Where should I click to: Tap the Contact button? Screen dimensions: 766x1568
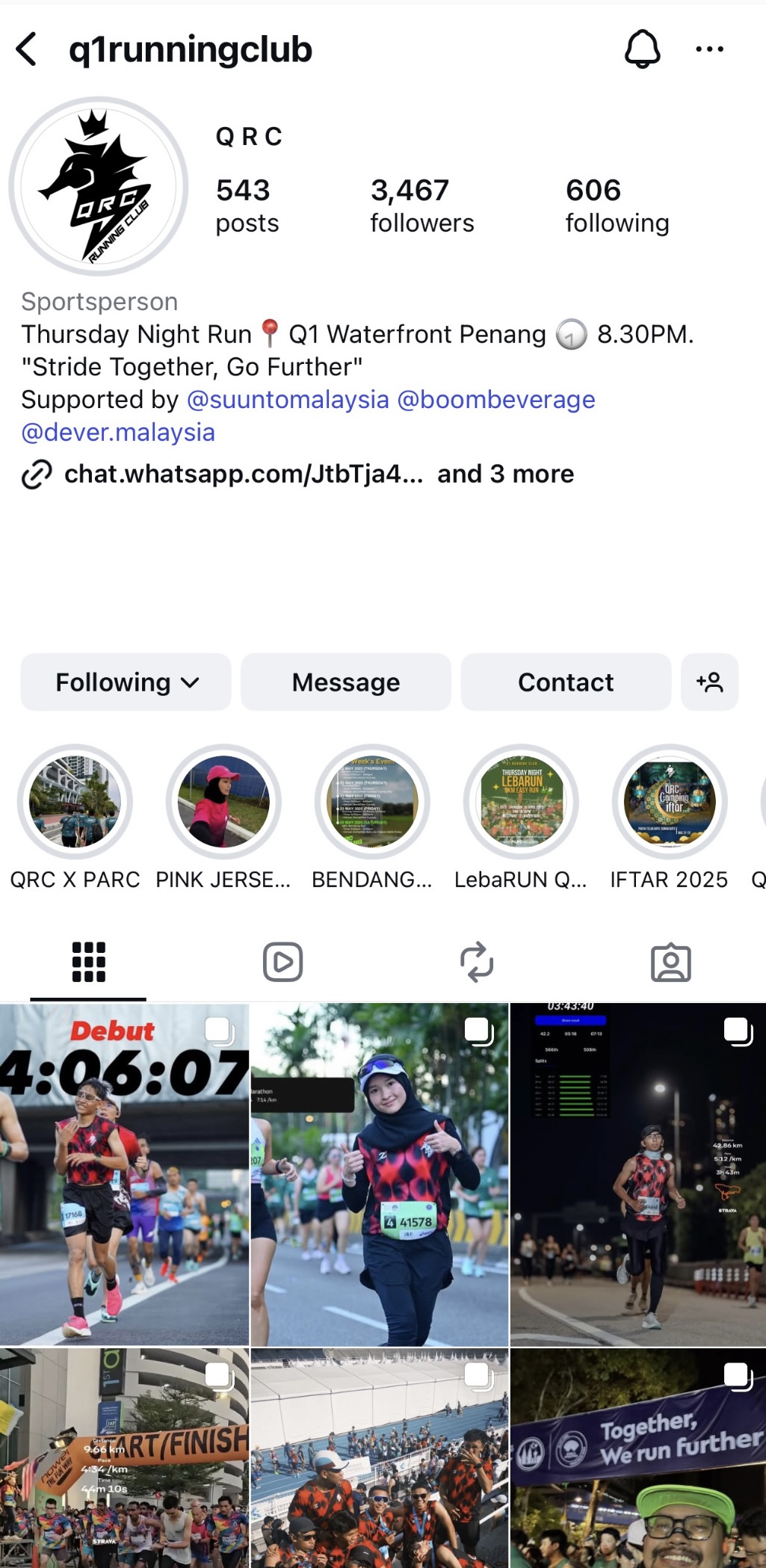point(566,682)
